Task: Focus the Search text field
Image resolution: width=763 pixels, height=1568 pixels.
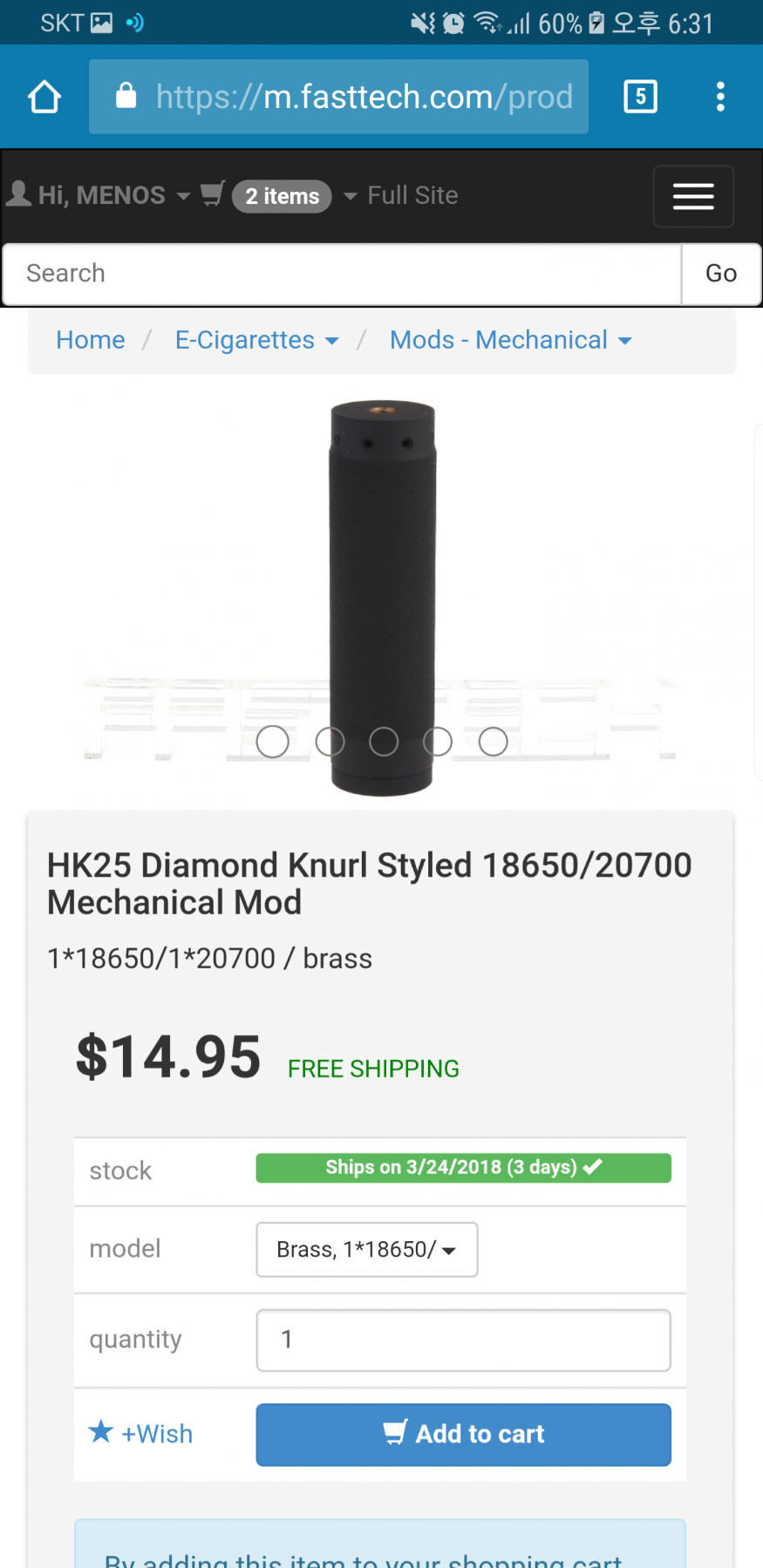Action: click(342, 274)
